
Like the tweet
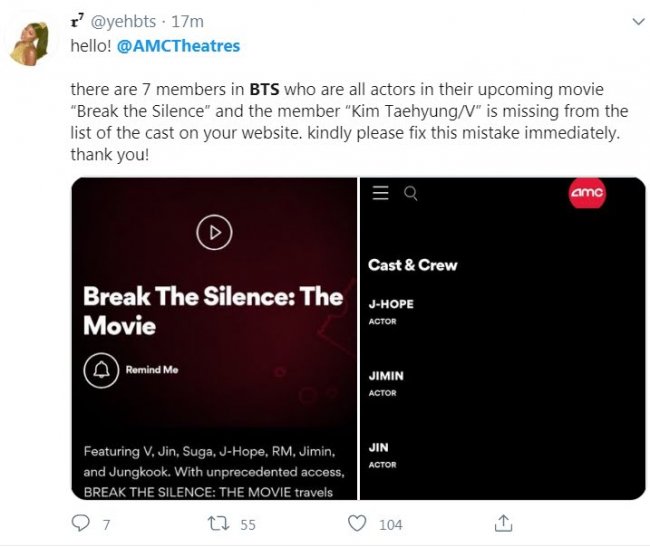(x=357, y=523)
